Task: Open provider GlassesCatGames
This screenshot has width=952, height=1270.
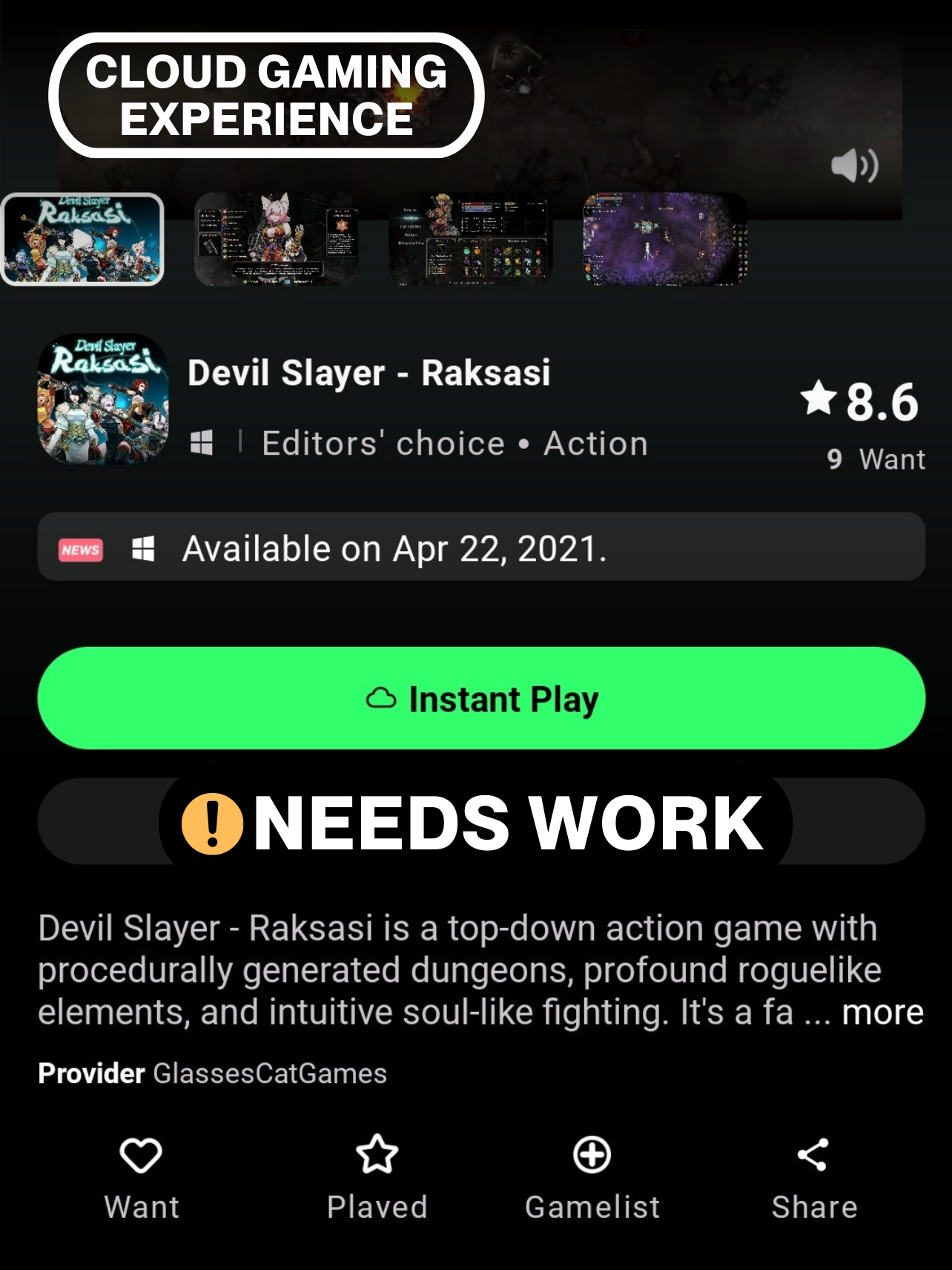Action: tap(269, 1073)
